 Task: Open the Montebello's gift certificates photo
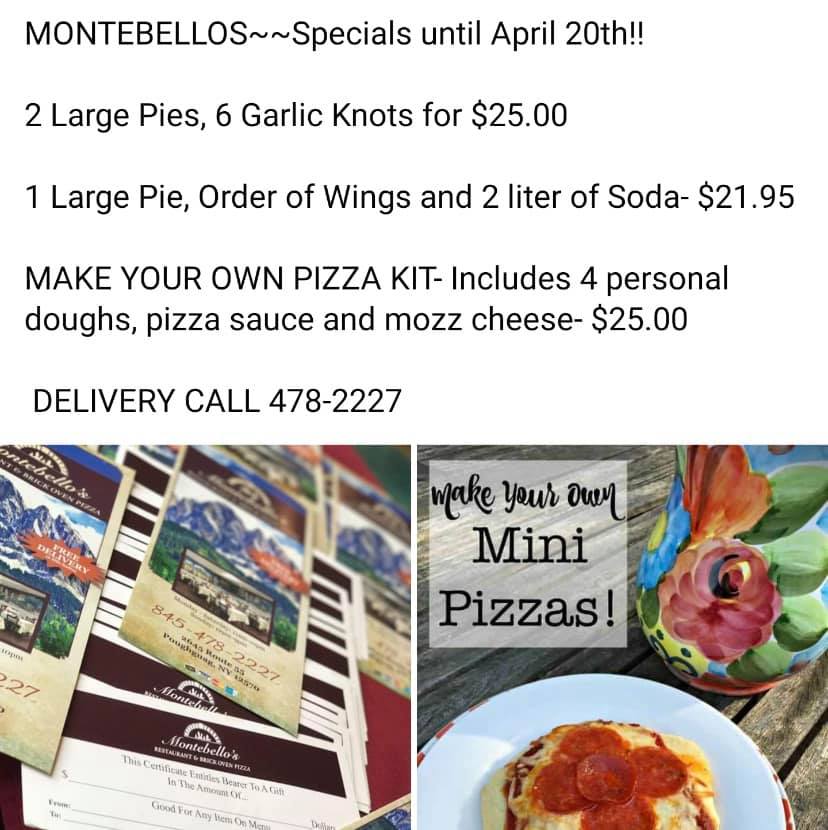click(205, 637)
